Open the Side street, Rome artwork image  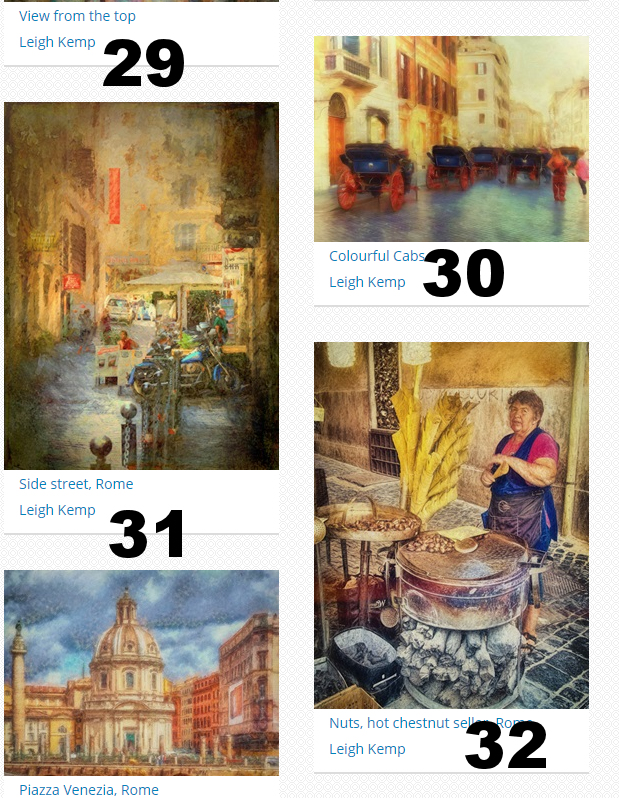point(141,285)
